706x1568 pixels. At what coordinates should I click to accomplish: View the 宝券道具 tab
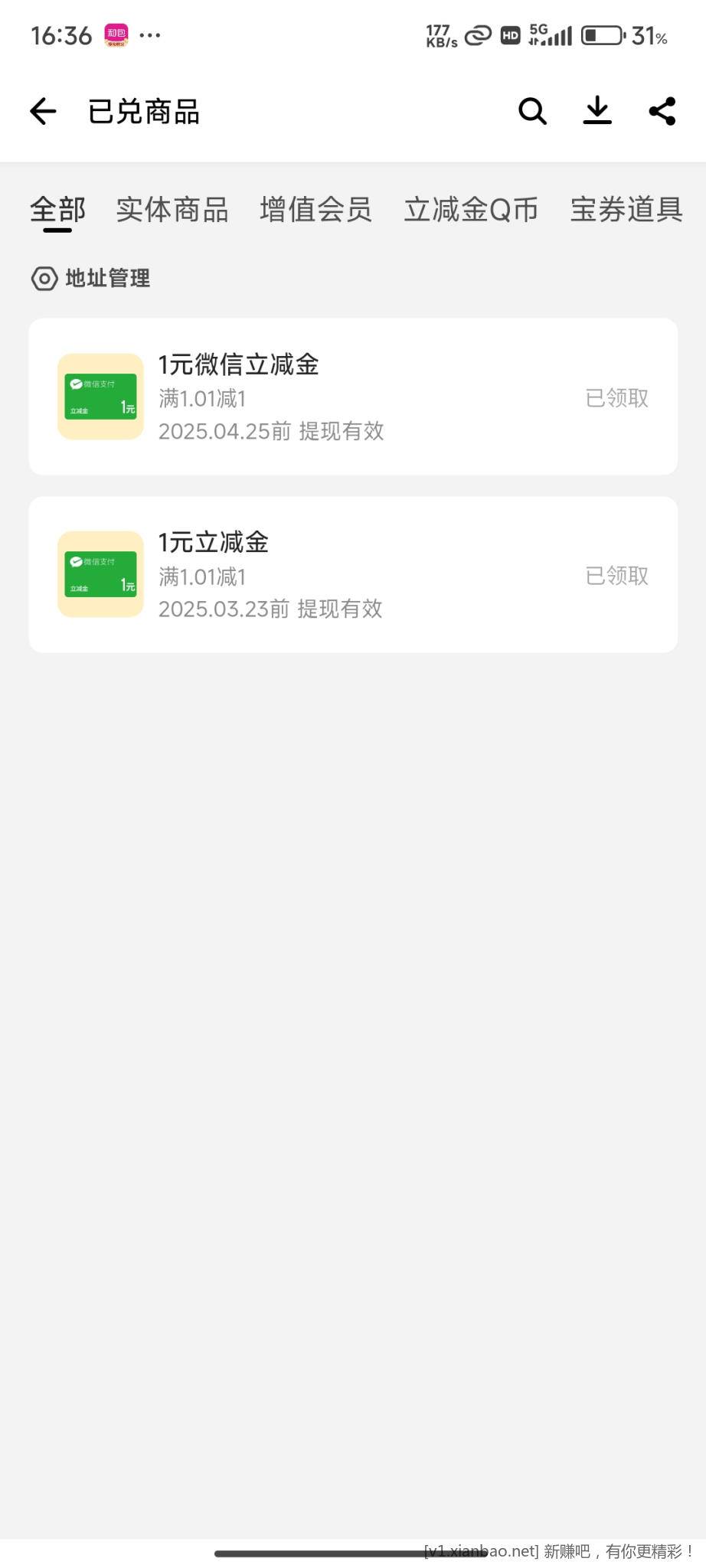tap(626, 210)
